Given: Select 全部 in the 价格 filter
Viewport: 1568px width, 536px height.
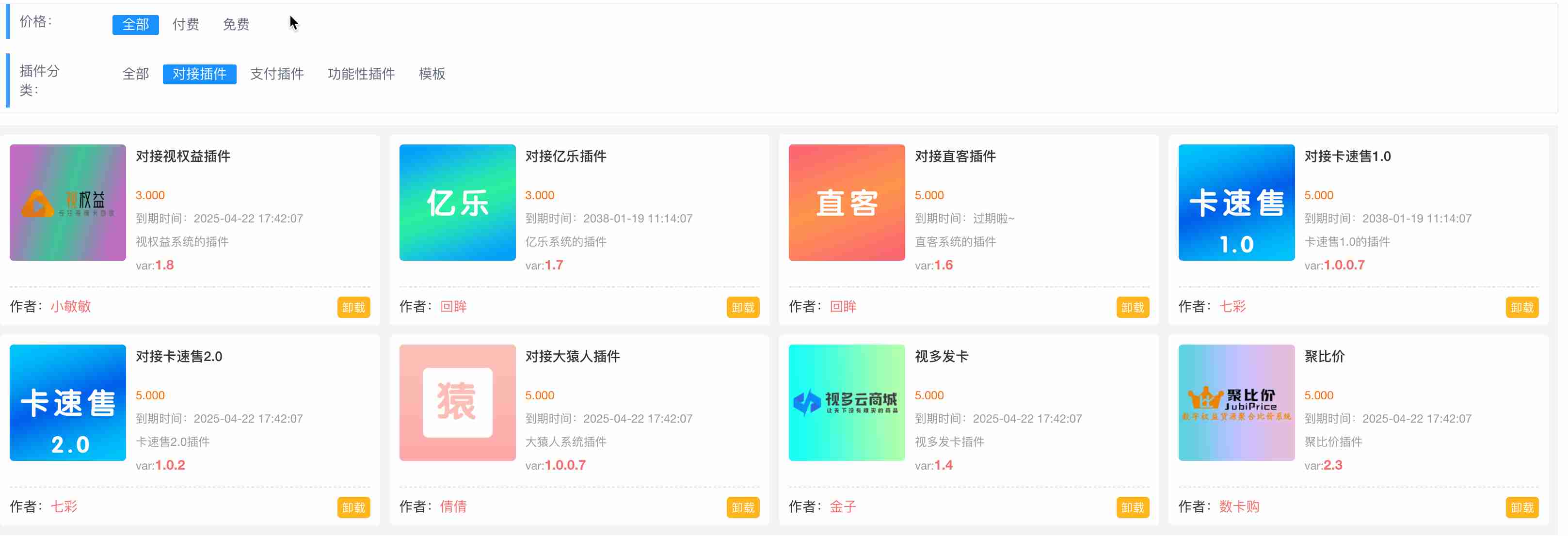Looking at the screenshot, I should [x=135, y=24].
